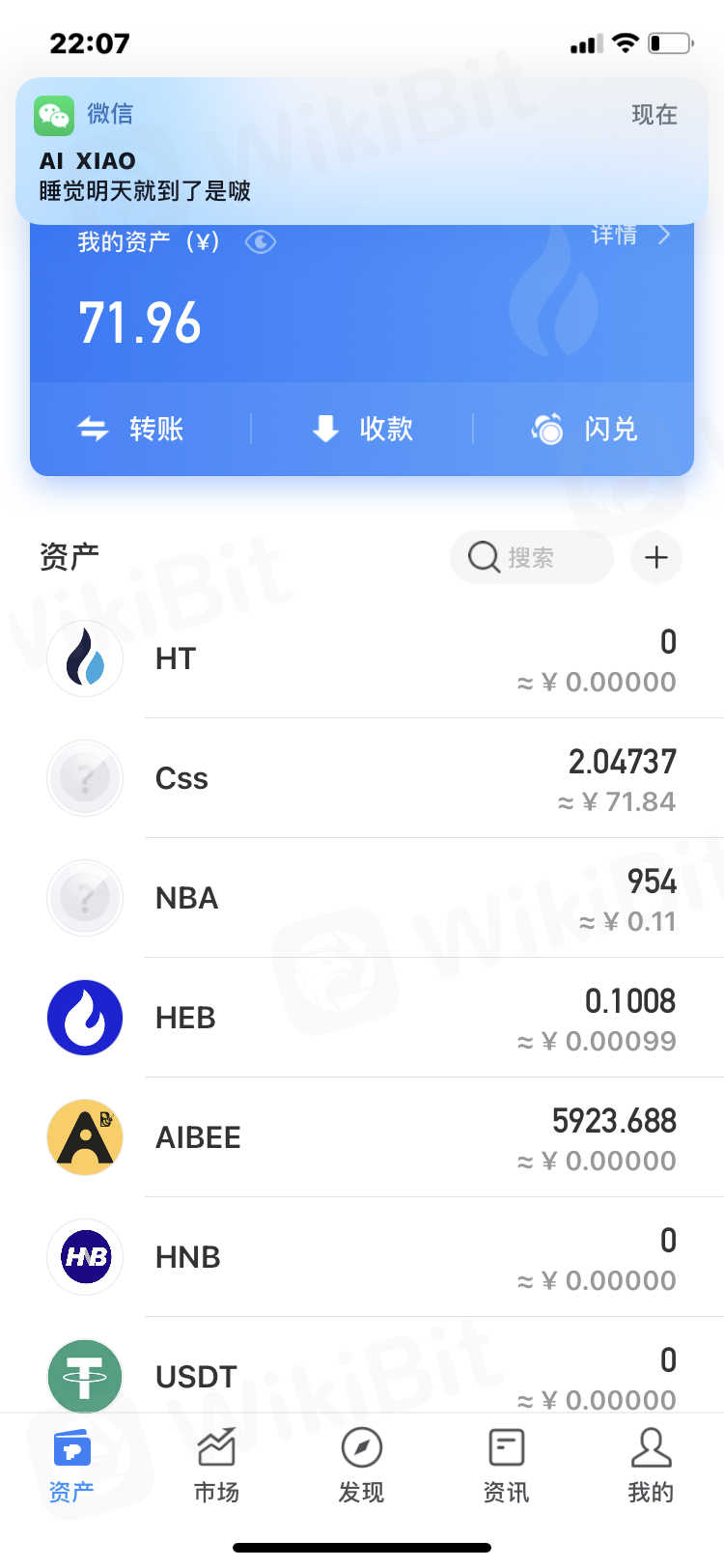Toggle asset balance visibility eye icon
Screen dimensions: 724x1568
coord(261,241)
